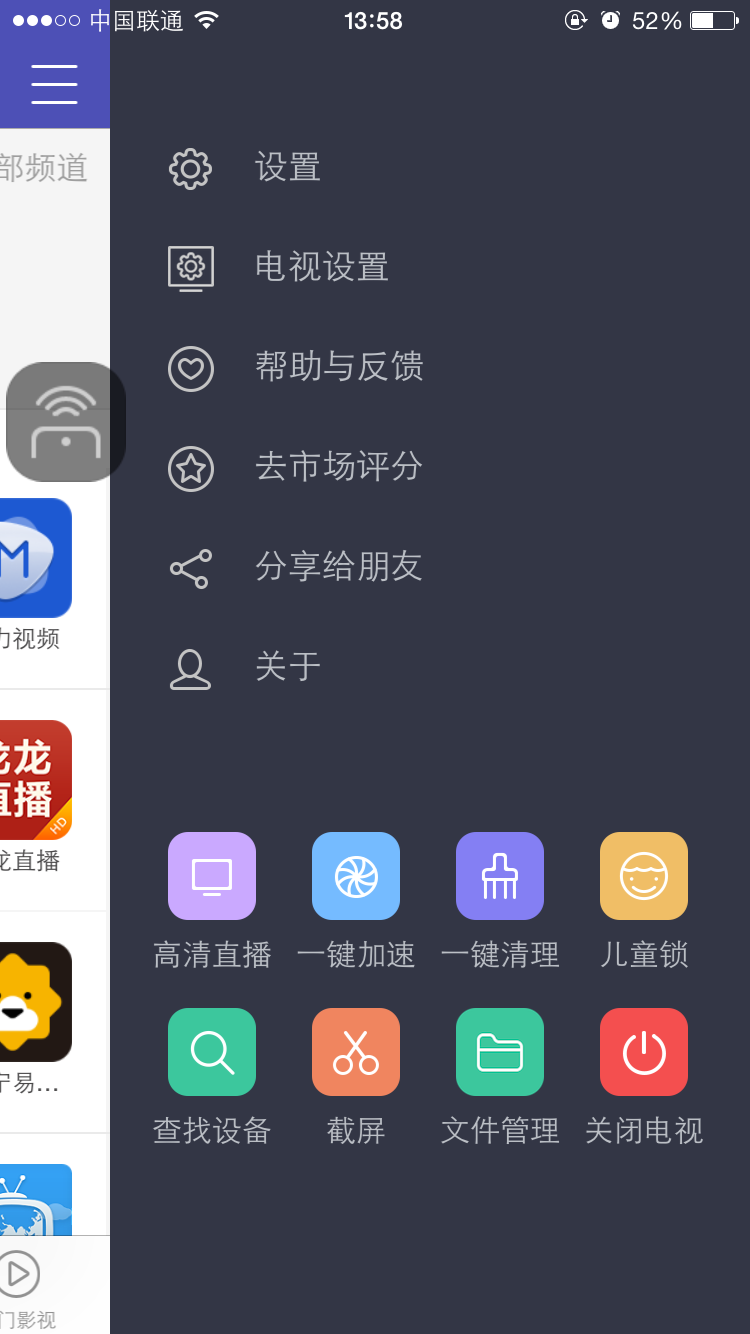Open 设置 settings

pyautogui.click(x=288, y=168)
